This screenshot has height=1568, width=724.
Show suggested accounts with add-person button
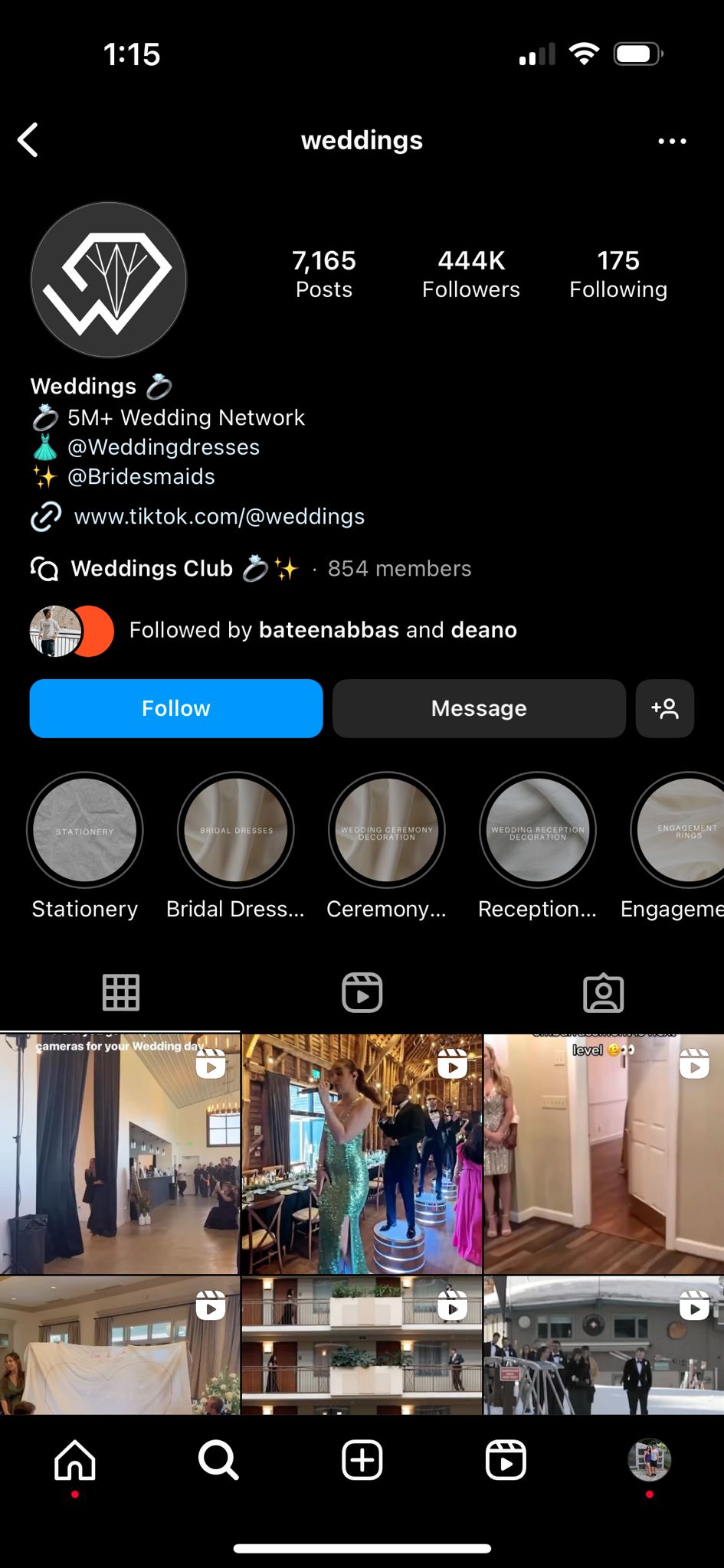tap(664, 708)
